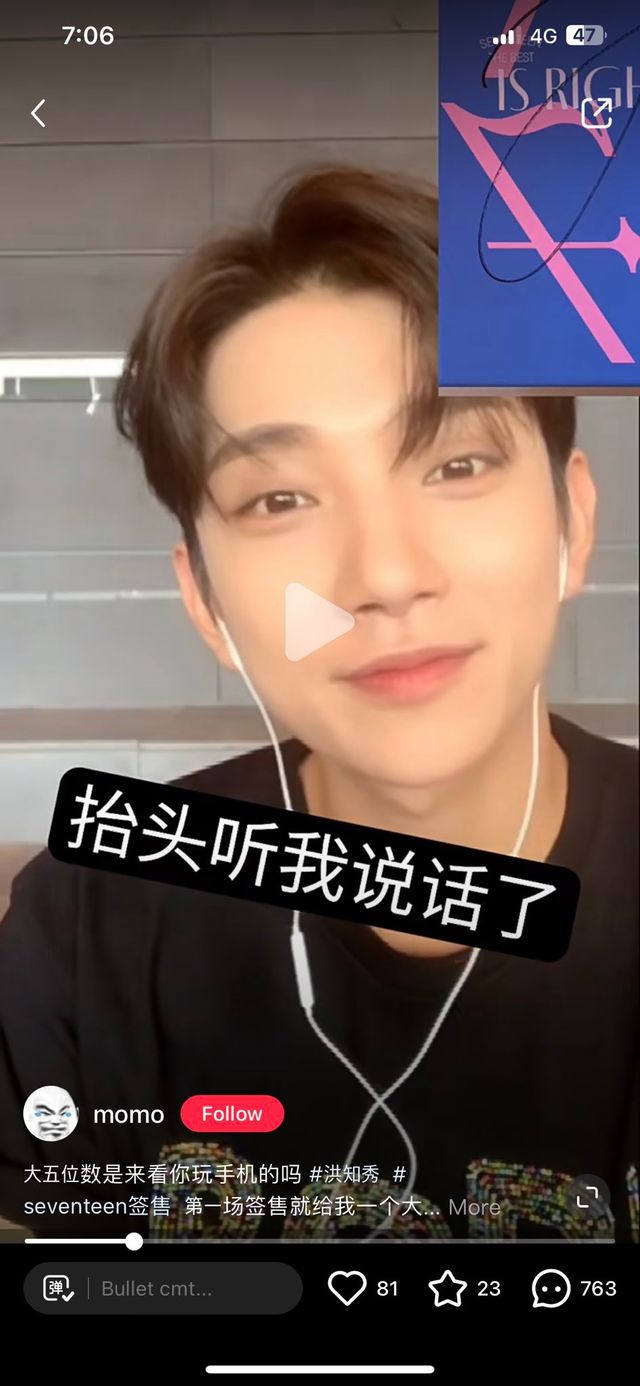Toggle bullet comments display

point(58,1288)
